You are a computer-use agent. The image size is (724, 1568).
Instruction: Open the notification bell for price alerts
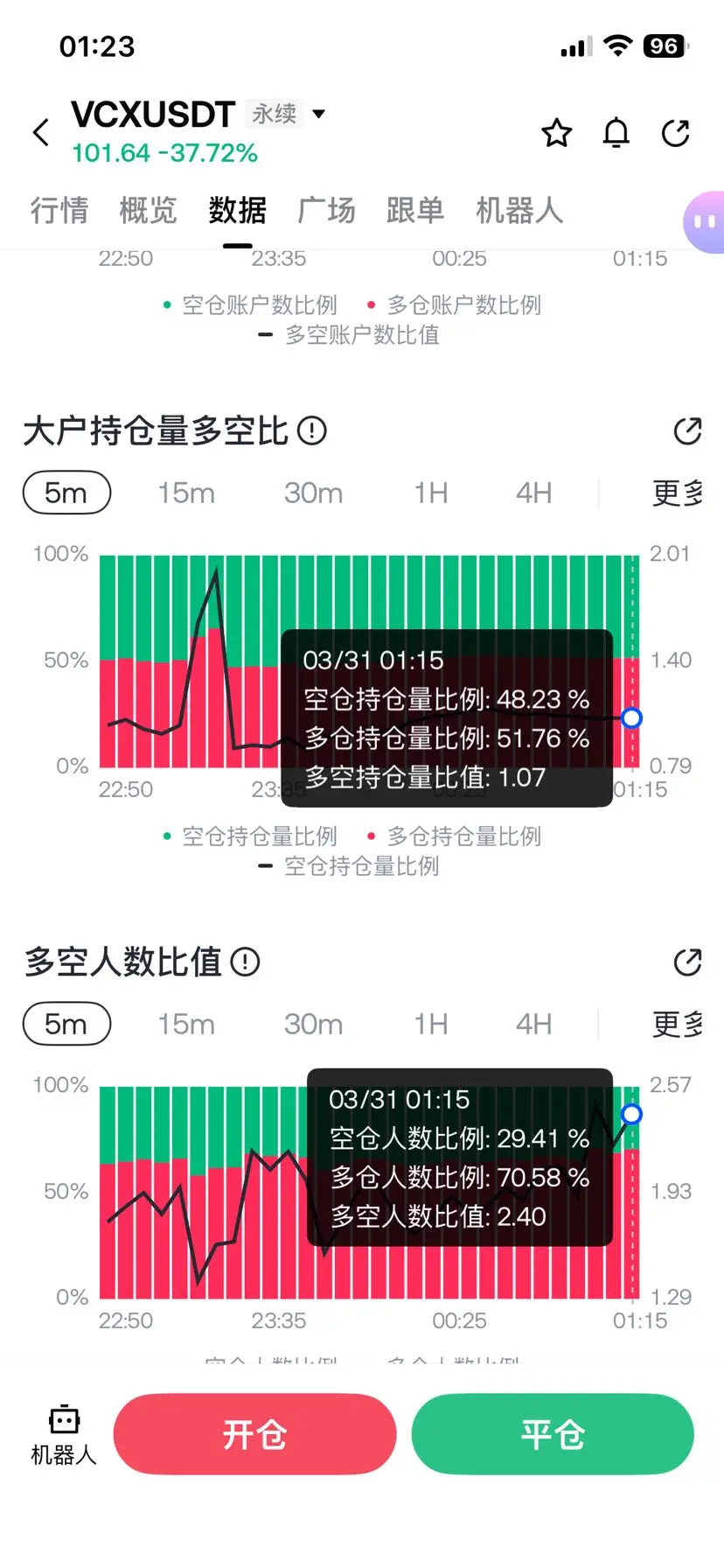(x=616, y=133)
